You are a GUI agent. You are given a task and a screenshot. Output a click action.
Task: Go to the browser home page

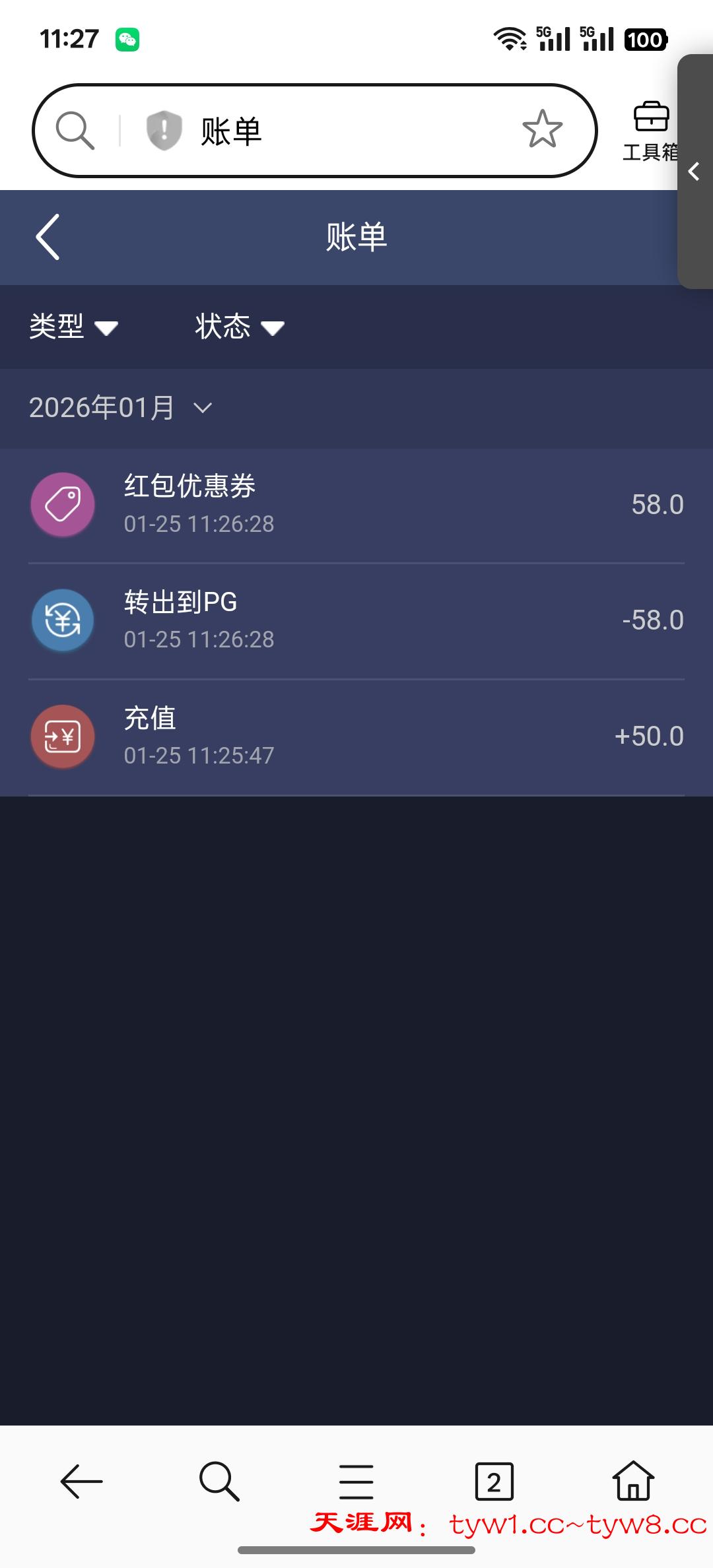(x=632, y=1482)
